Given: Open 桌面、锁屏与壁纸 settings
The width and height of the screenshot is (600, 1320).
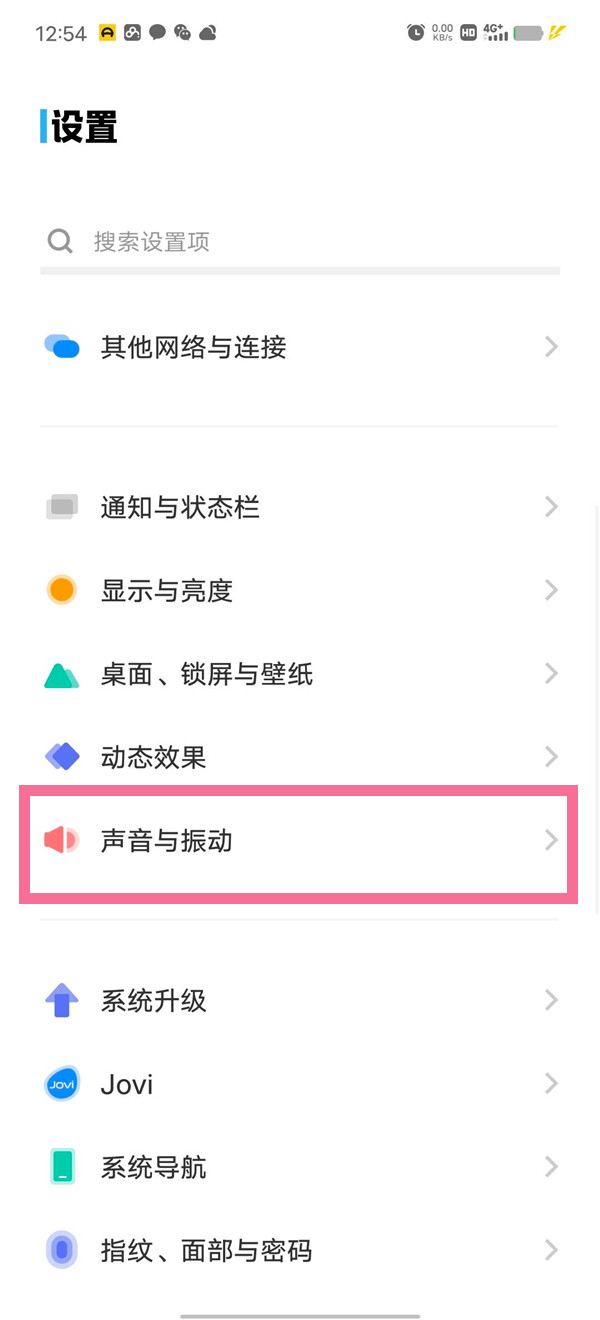Looking at the screenshot, I should coord(300,674).
